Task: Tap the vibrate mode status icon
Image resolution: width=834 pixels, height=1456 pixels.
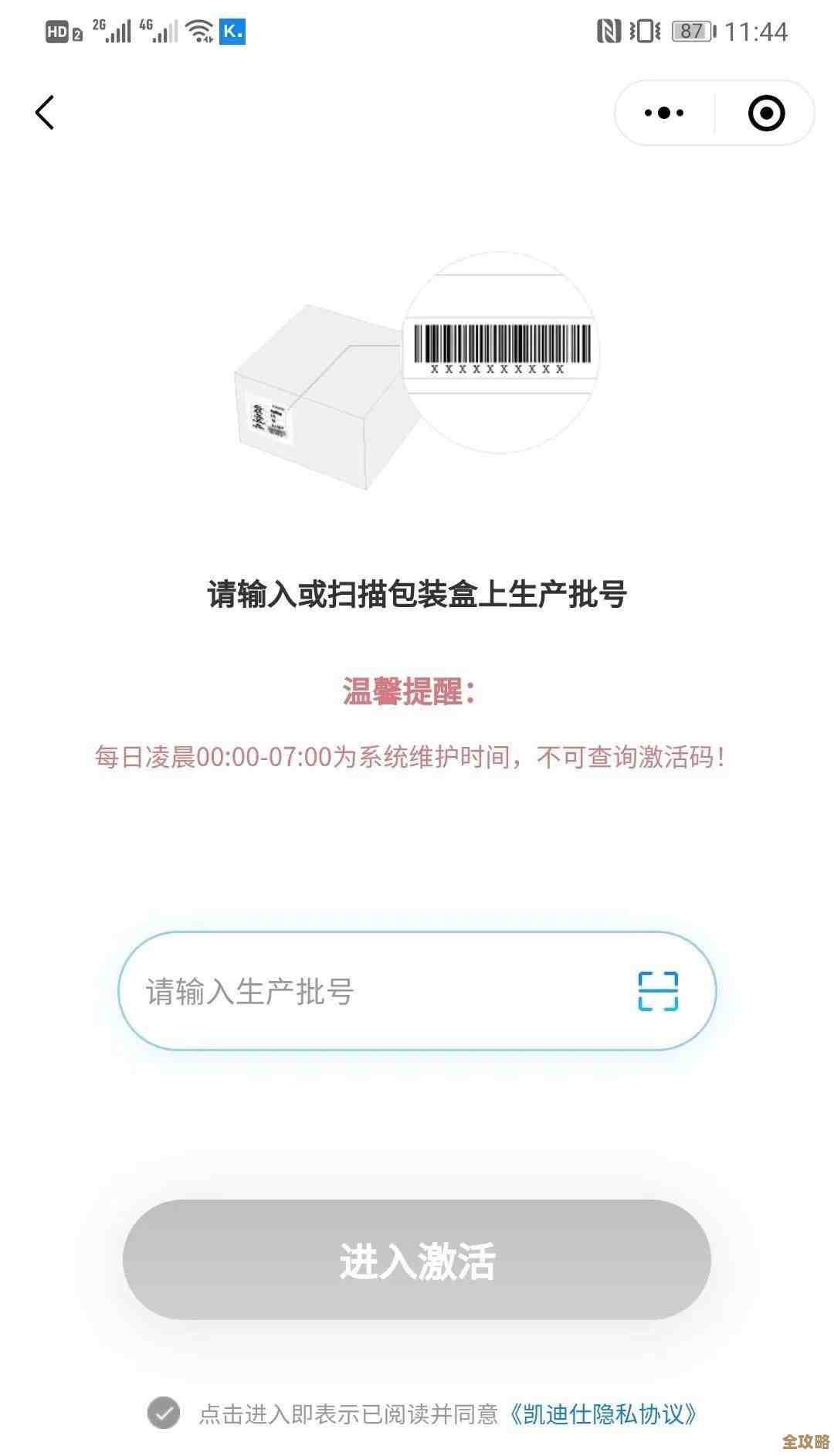Action: click(x=642, y=29)
